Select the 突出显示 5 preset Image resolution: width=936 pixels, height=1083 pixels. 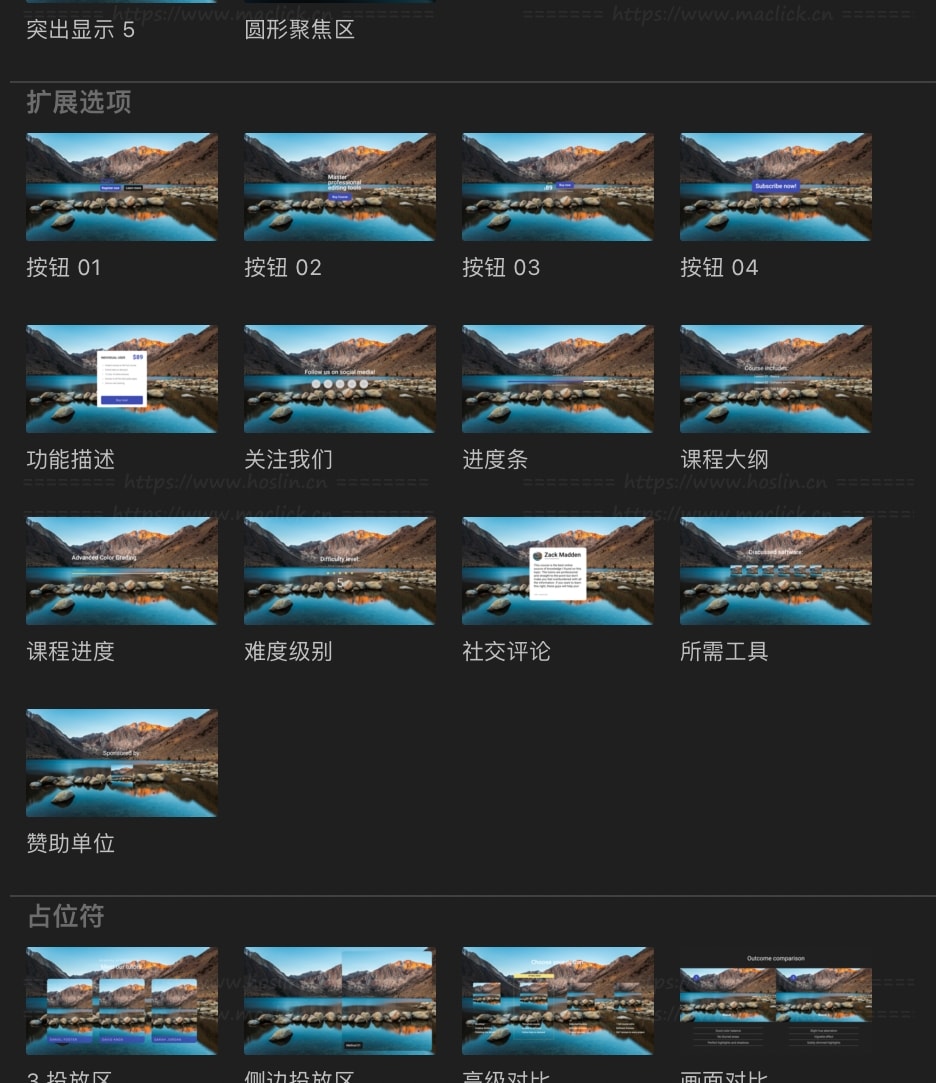click(x=80, y=30)
